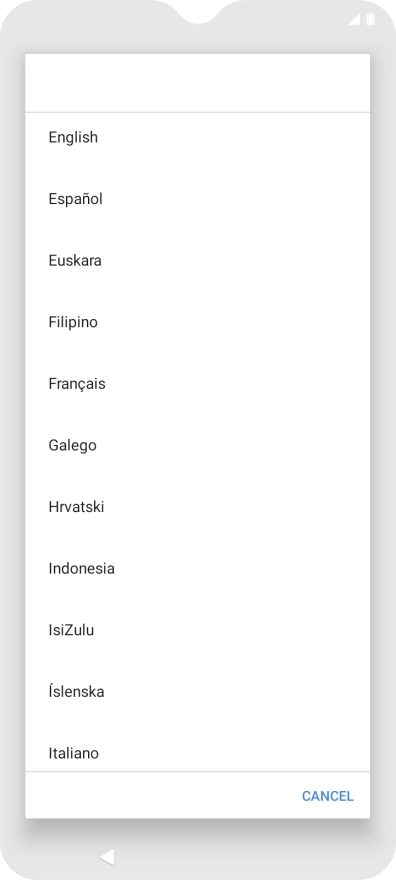Choose Français as the language
This screenshot has width=396, height=880.
coord(197,384)
